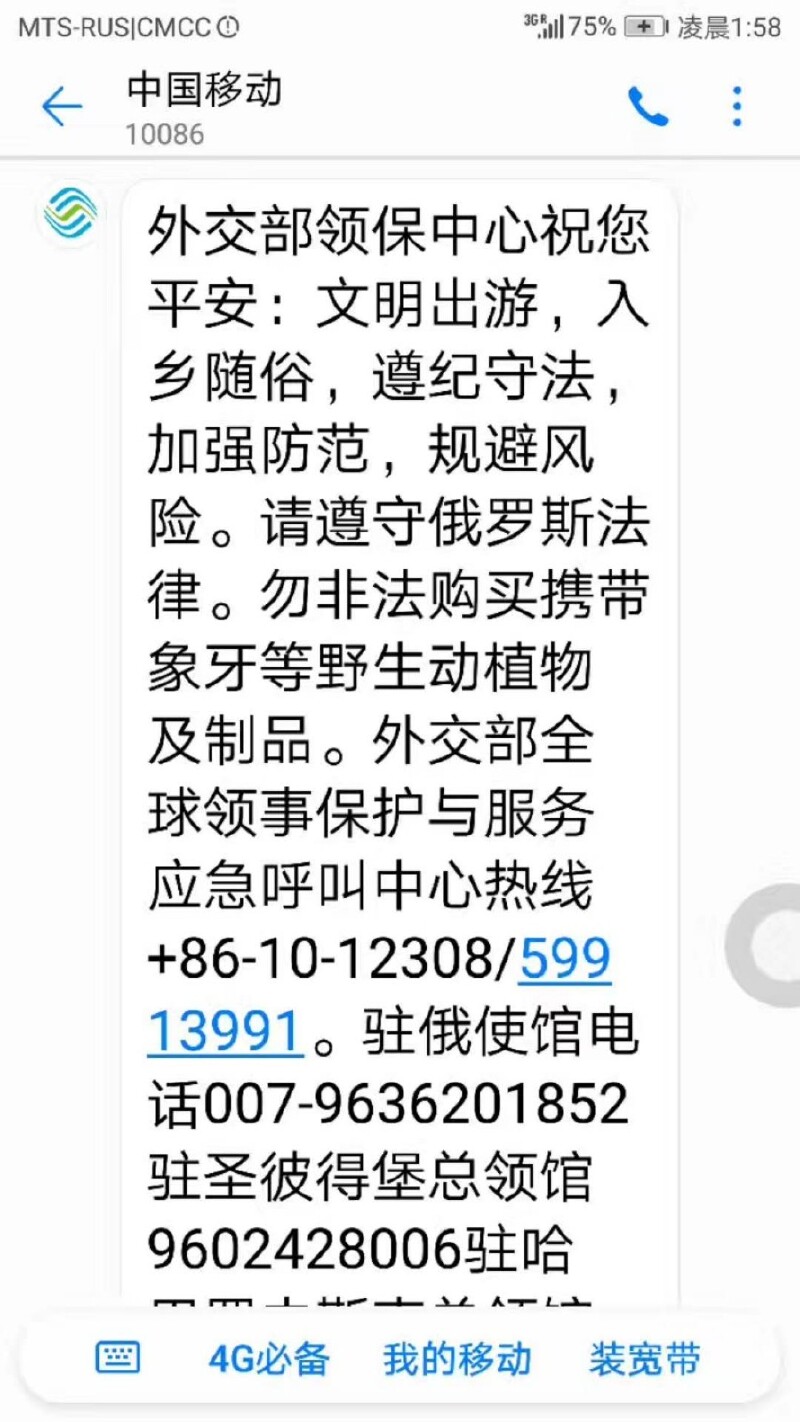Open the 4G必备 service menu

coord(268,1359)
